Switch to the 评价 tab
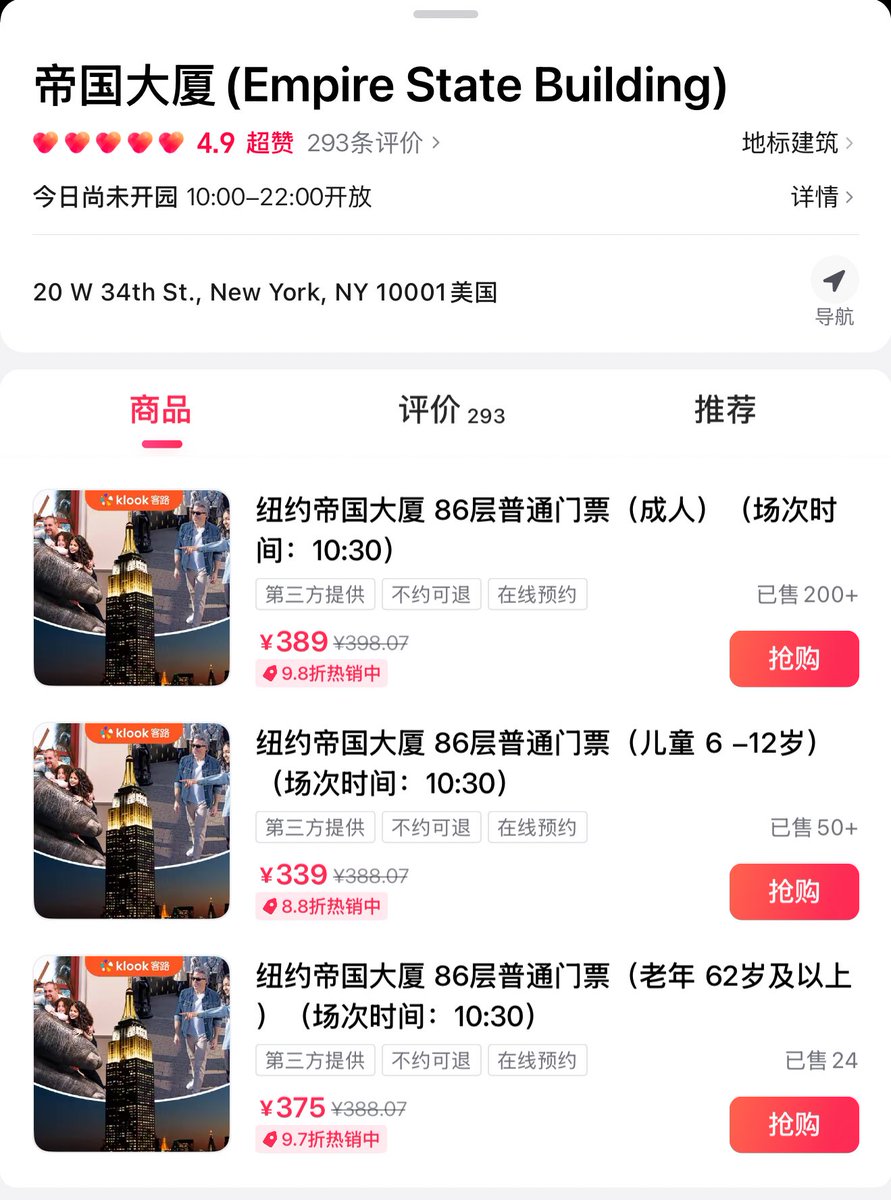Image resolution: width=891 pixels, height=1200 pixels. (x=451, y=410)
